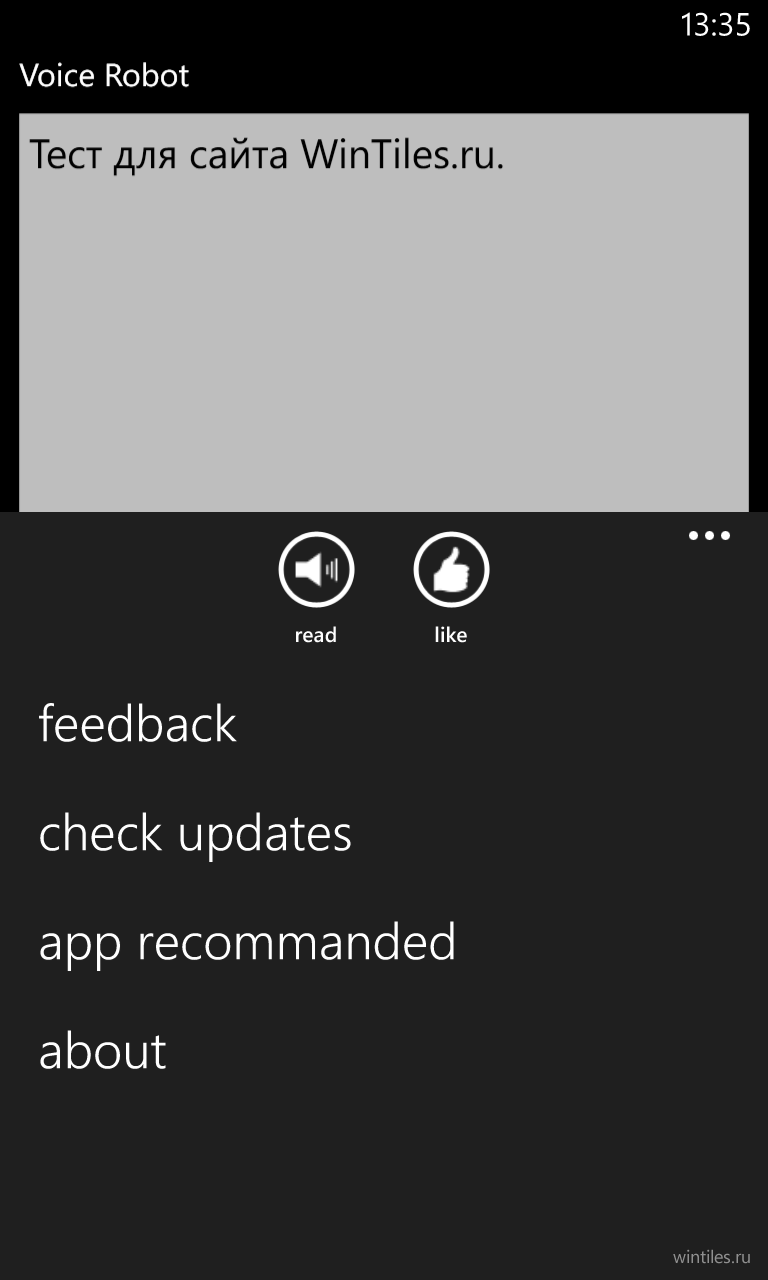Tap the like thumbs-up button
768x1280 pixels.
[x=451, y=570]
